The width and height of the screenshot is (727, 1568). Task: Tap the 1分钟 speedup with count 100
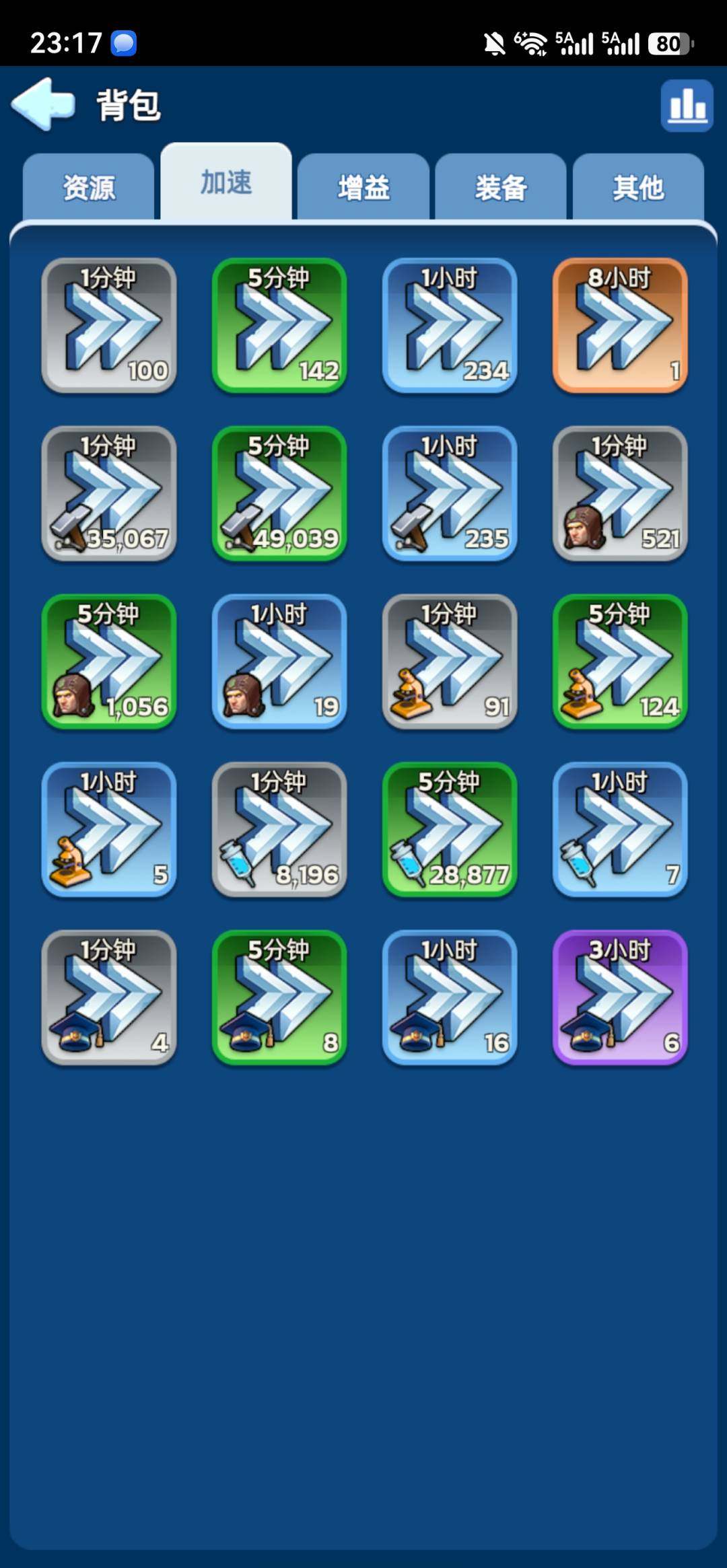[x=109, y=325]
